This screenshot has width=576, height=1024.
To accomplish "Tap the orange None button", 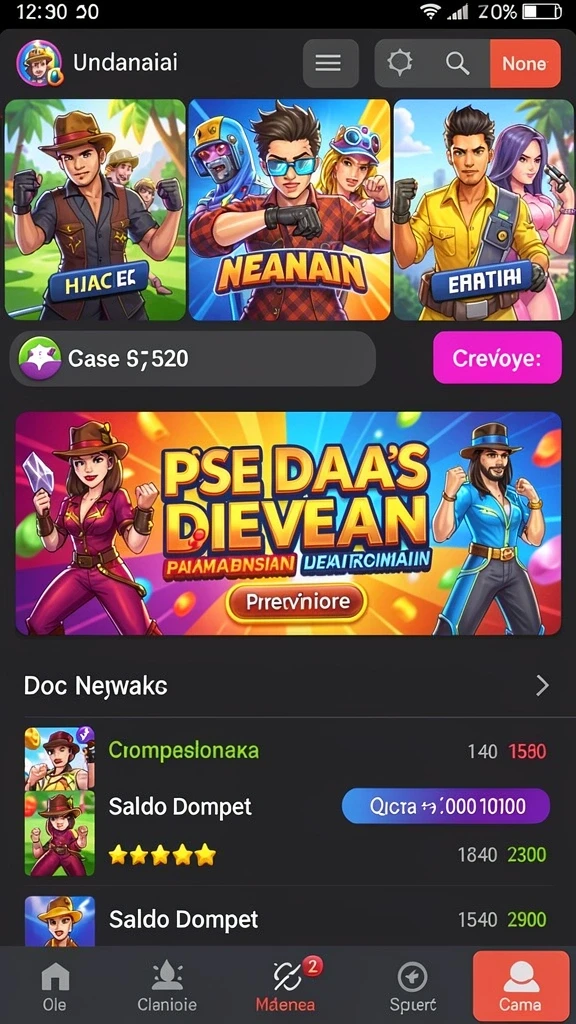I will 524,63.
